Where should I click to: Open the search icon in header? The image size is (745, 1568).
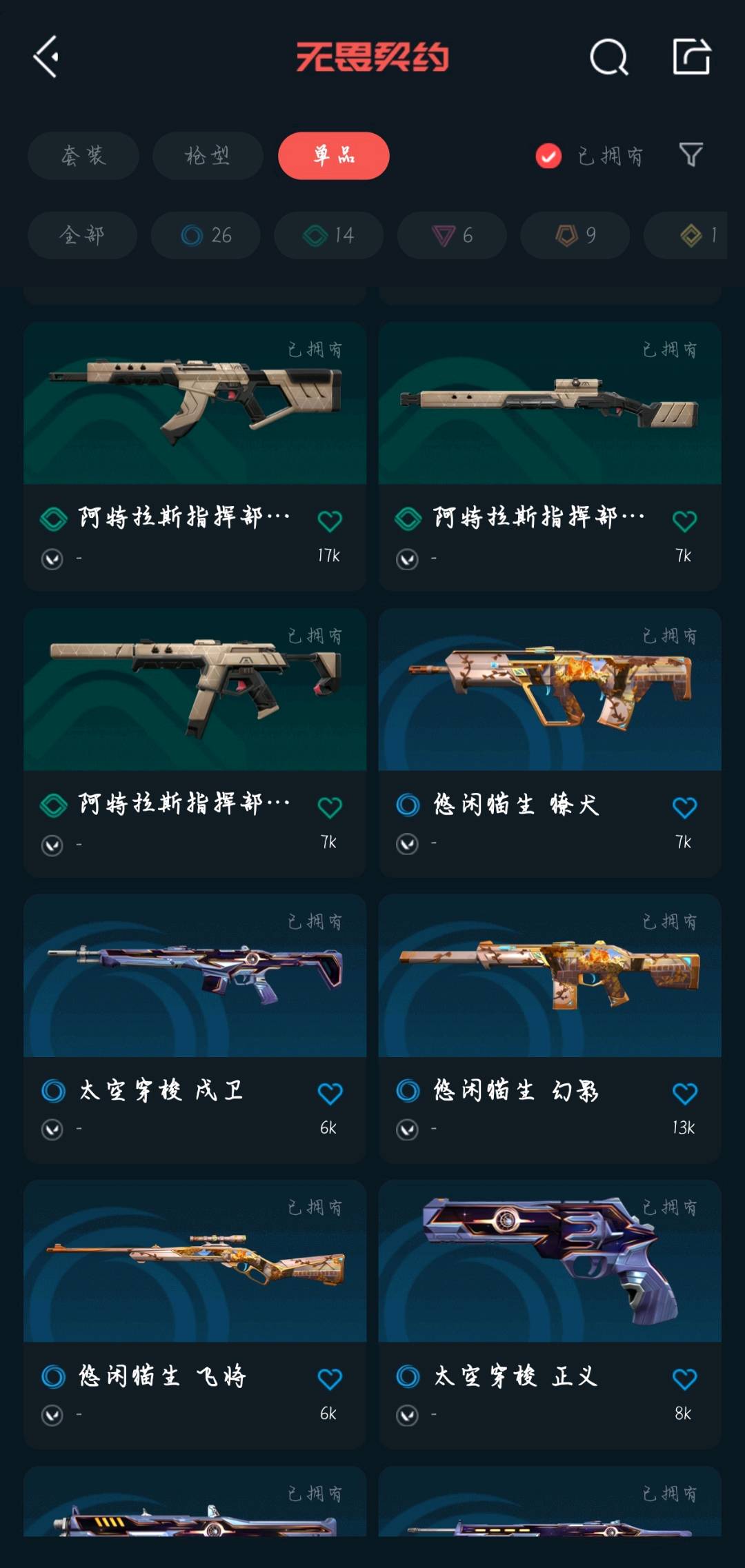point(609,57)
